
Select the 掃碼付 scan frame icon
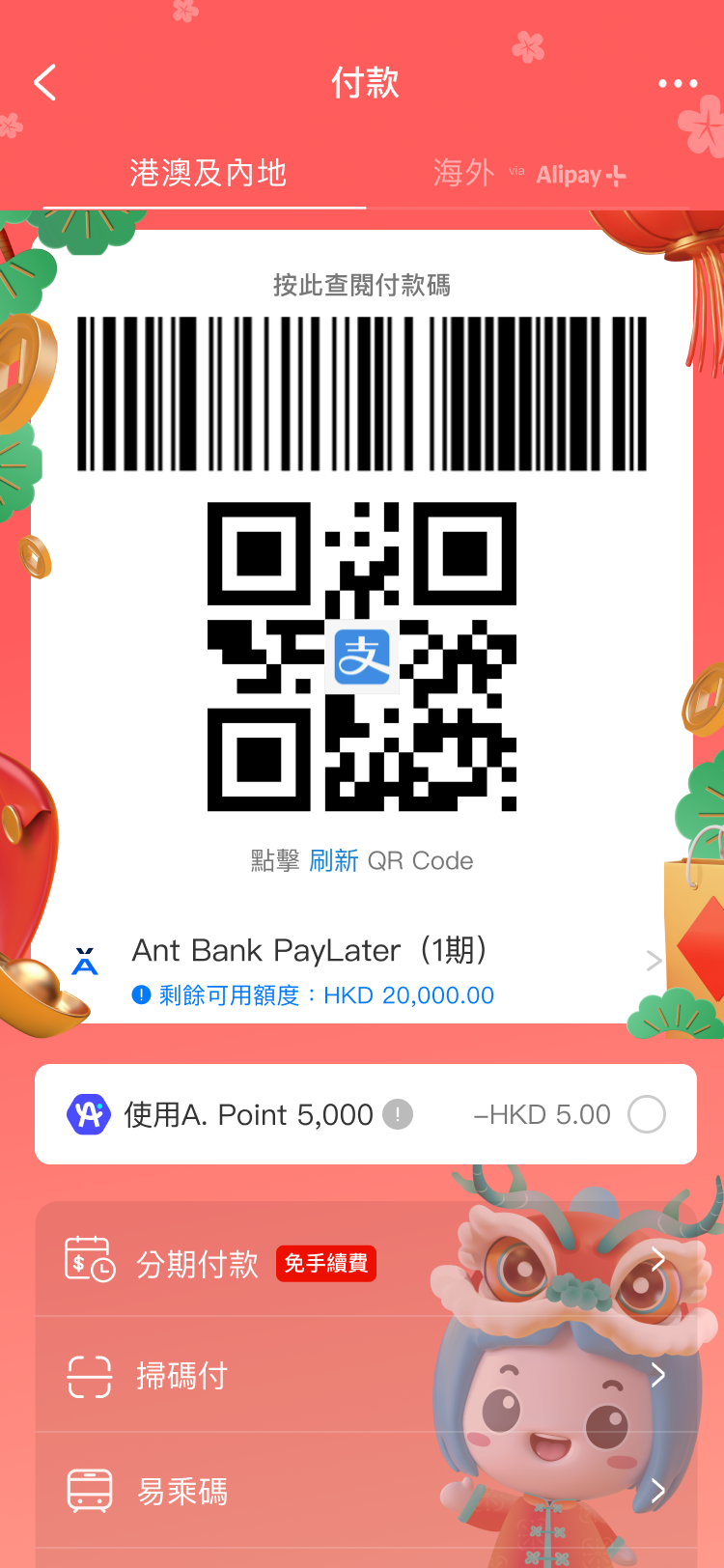[89, 1376]
